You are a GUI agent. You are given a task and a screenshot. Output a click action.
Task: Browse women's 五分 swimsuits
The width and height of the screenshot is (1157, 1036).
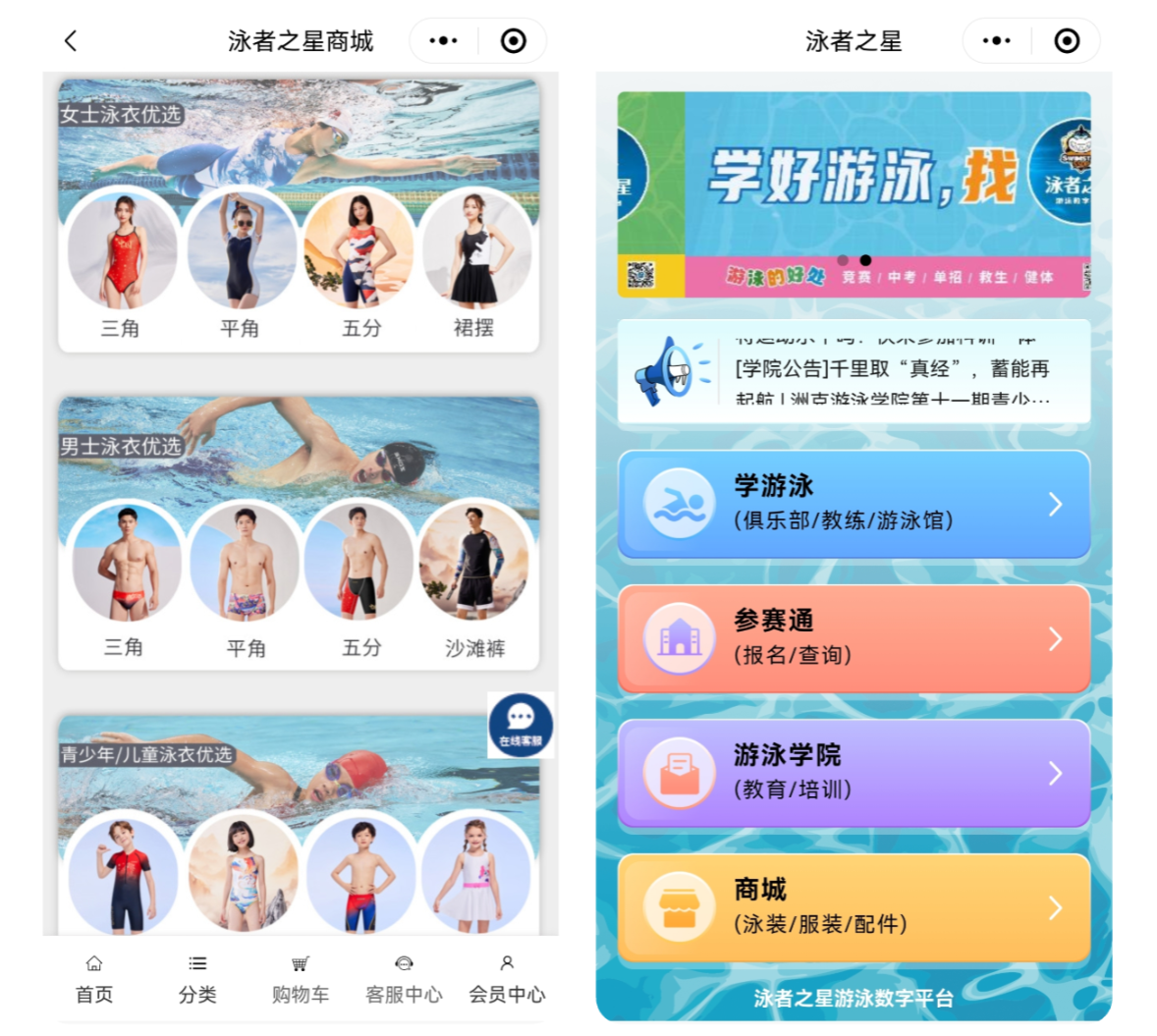359,253
